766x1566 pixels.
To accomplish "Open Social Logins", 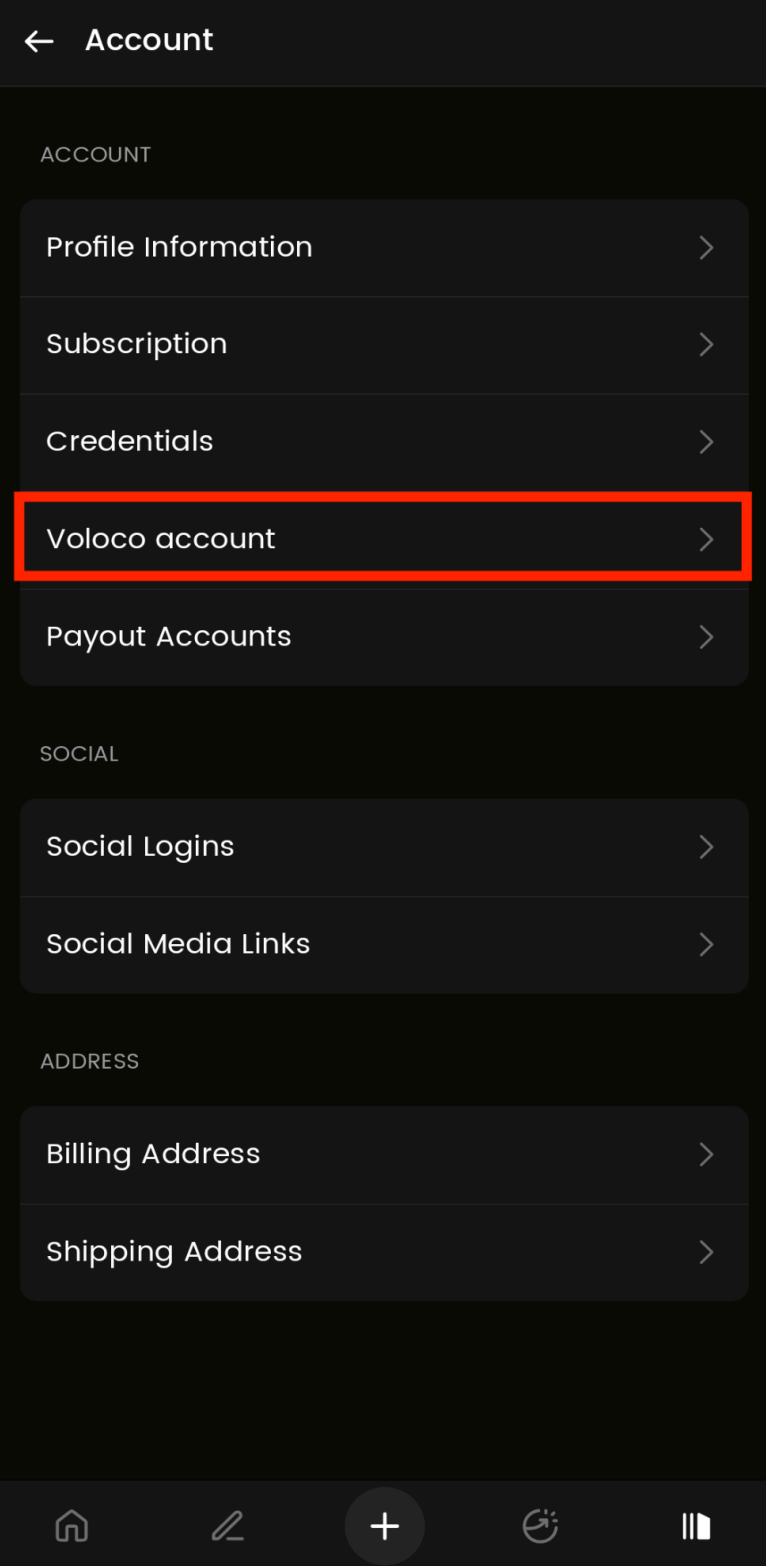I will point(384,846).
